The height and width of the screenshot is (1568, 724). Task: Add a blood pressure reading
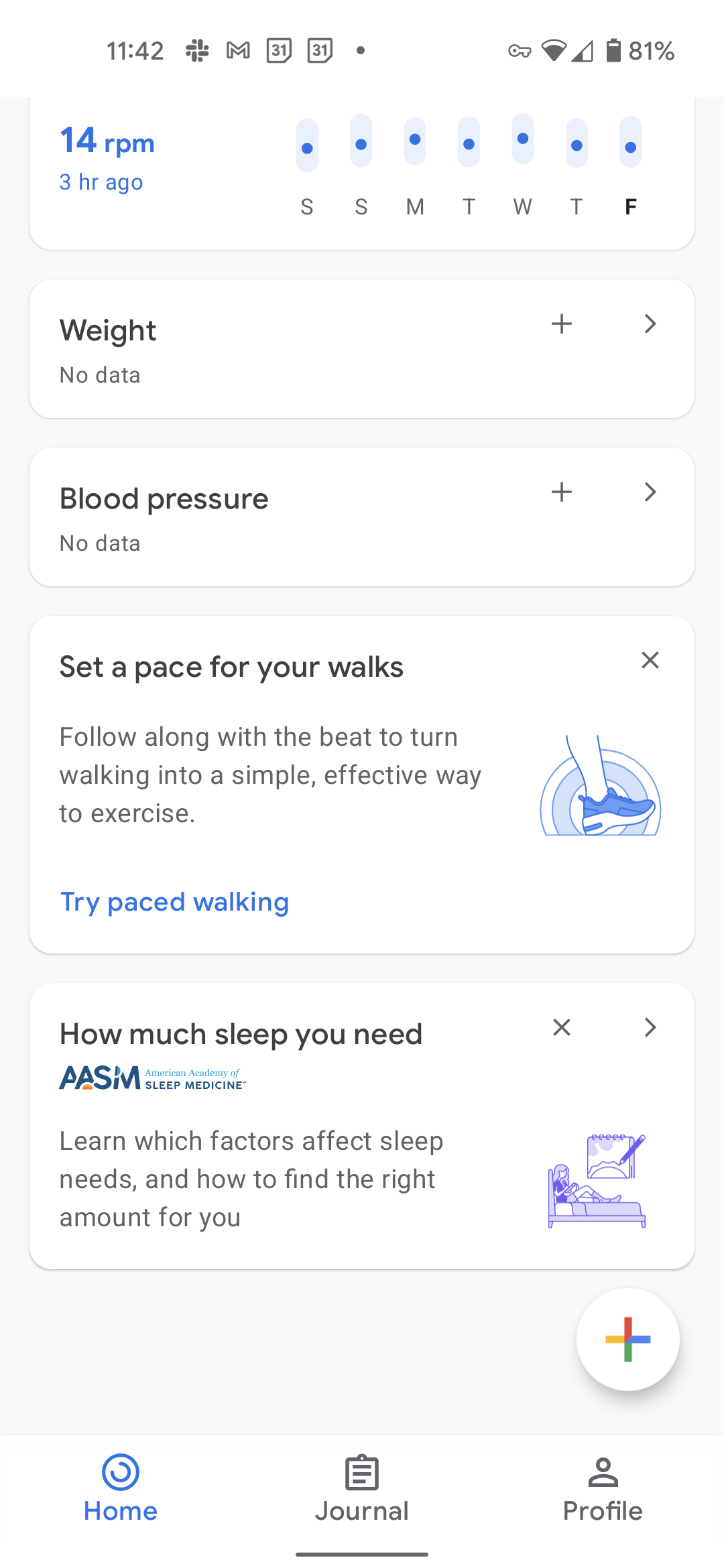click(562, 493)
